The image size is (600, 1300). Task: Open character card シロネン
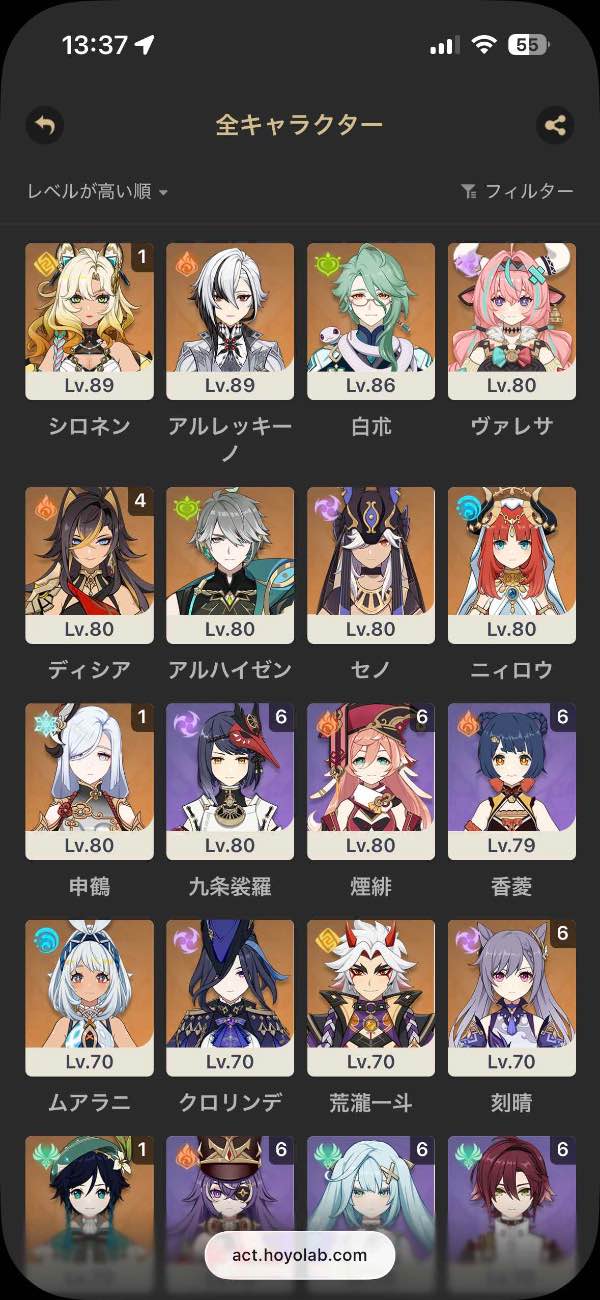coord(89,320)
